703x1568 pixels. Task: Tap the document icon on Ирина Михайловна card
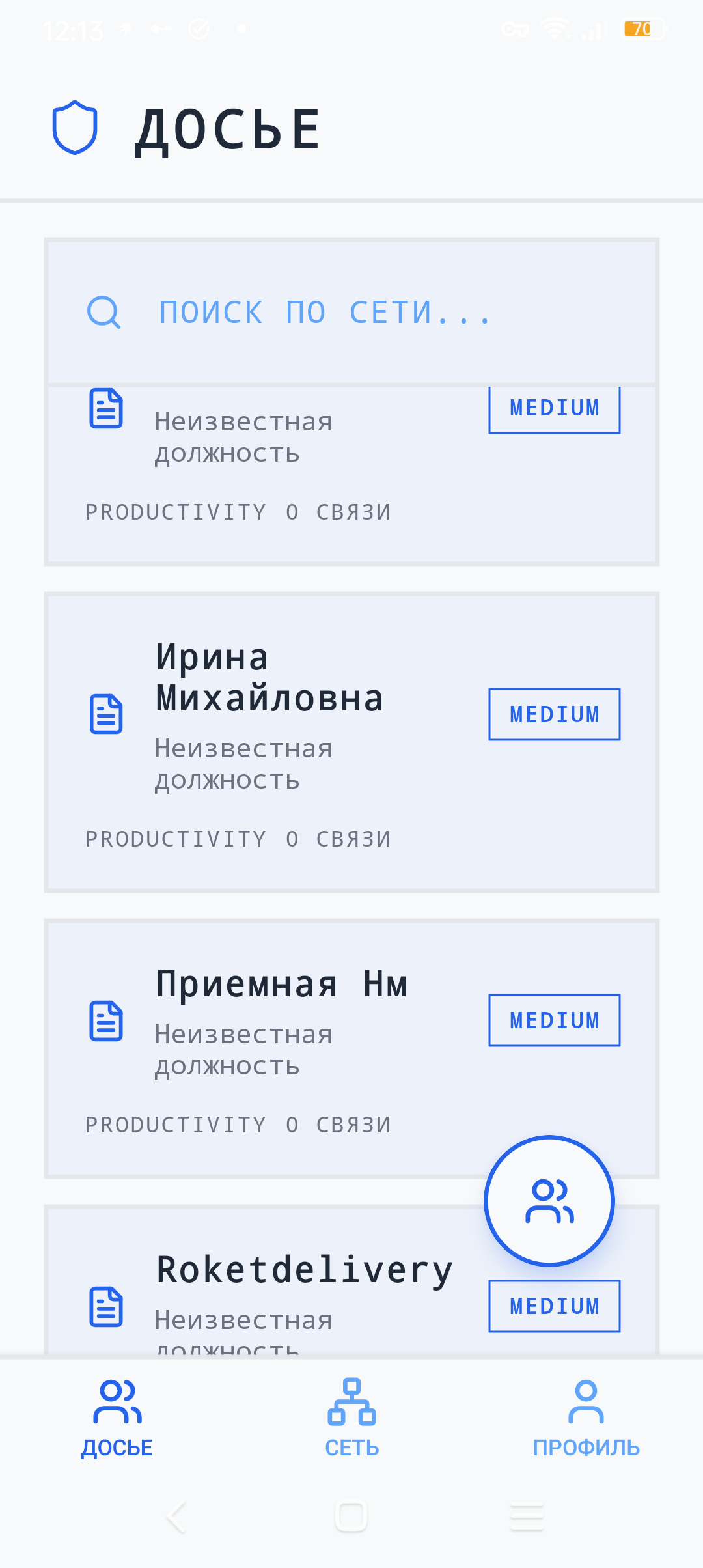[x=106, y=714]
